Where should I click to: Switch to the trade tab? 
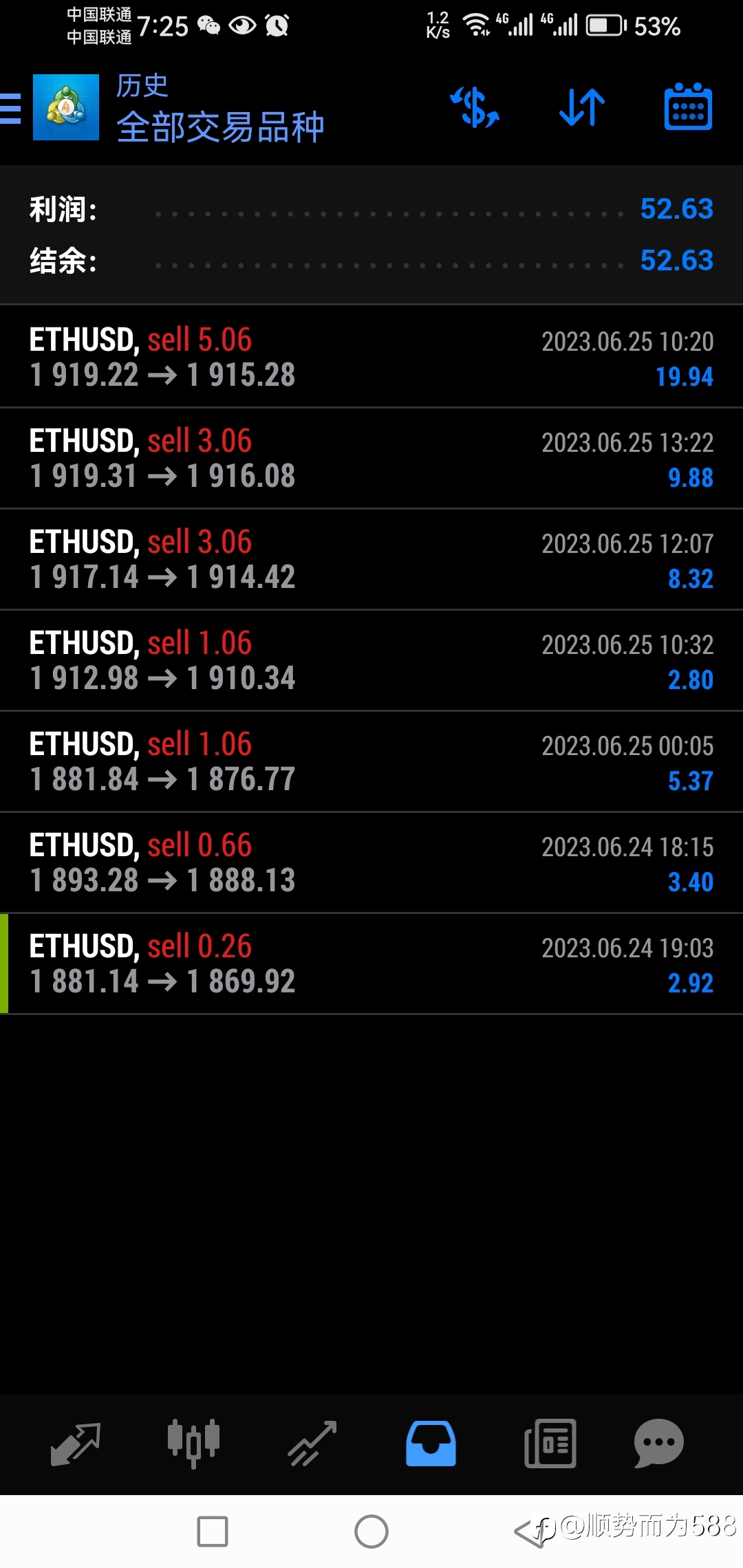click(x=312, y=1444)
